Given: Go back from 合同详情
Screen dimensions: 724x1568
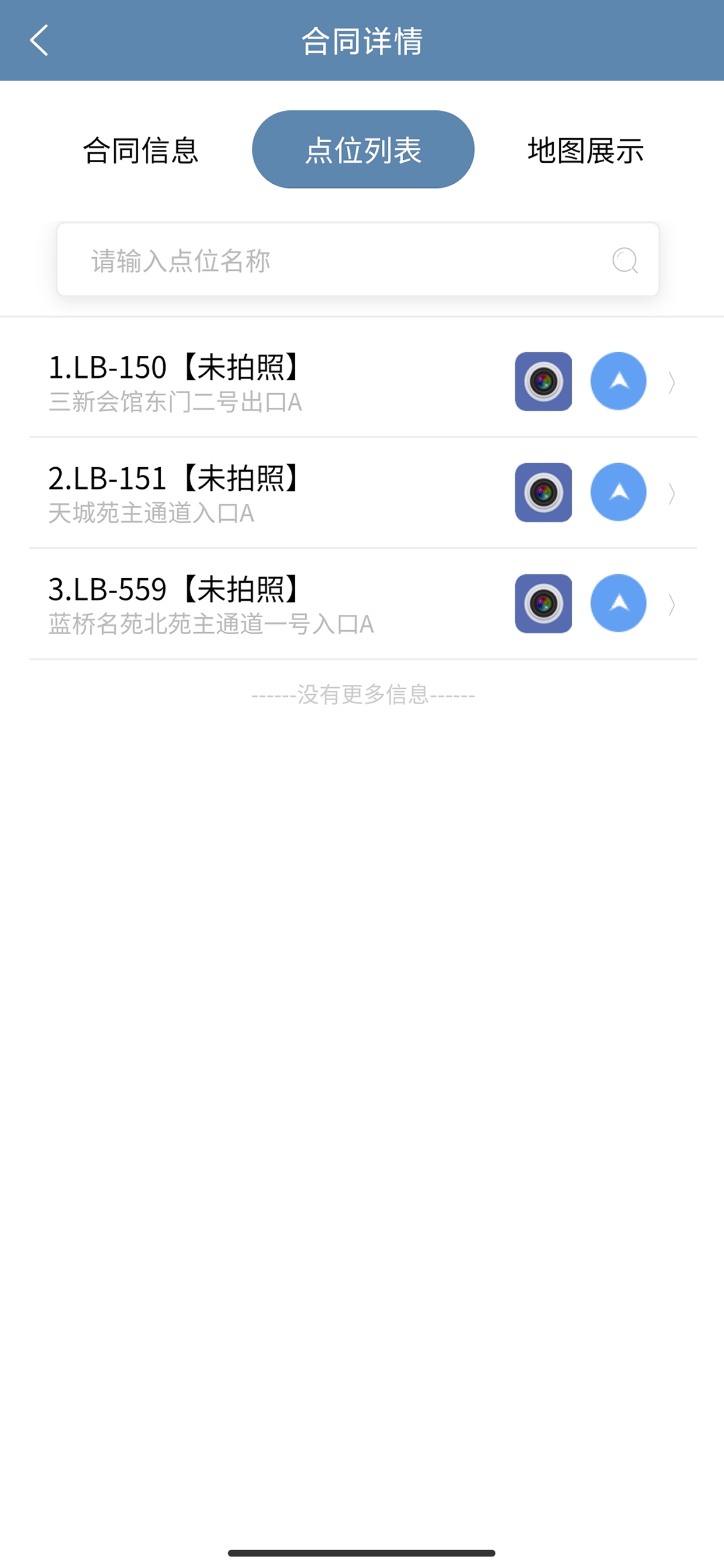Looking at the screenshot, I should point(39,41).
